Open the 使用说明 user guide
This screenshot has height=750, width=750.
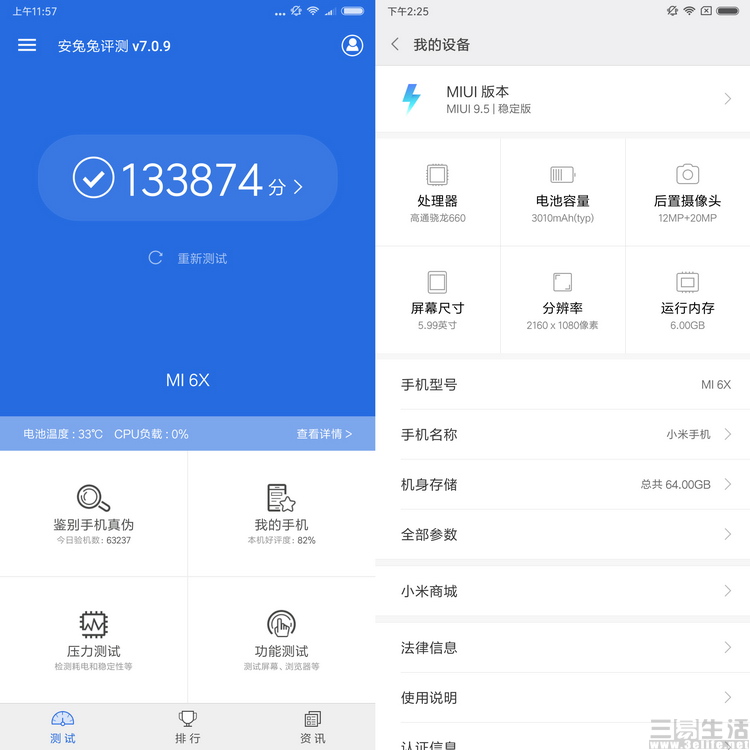562,697
